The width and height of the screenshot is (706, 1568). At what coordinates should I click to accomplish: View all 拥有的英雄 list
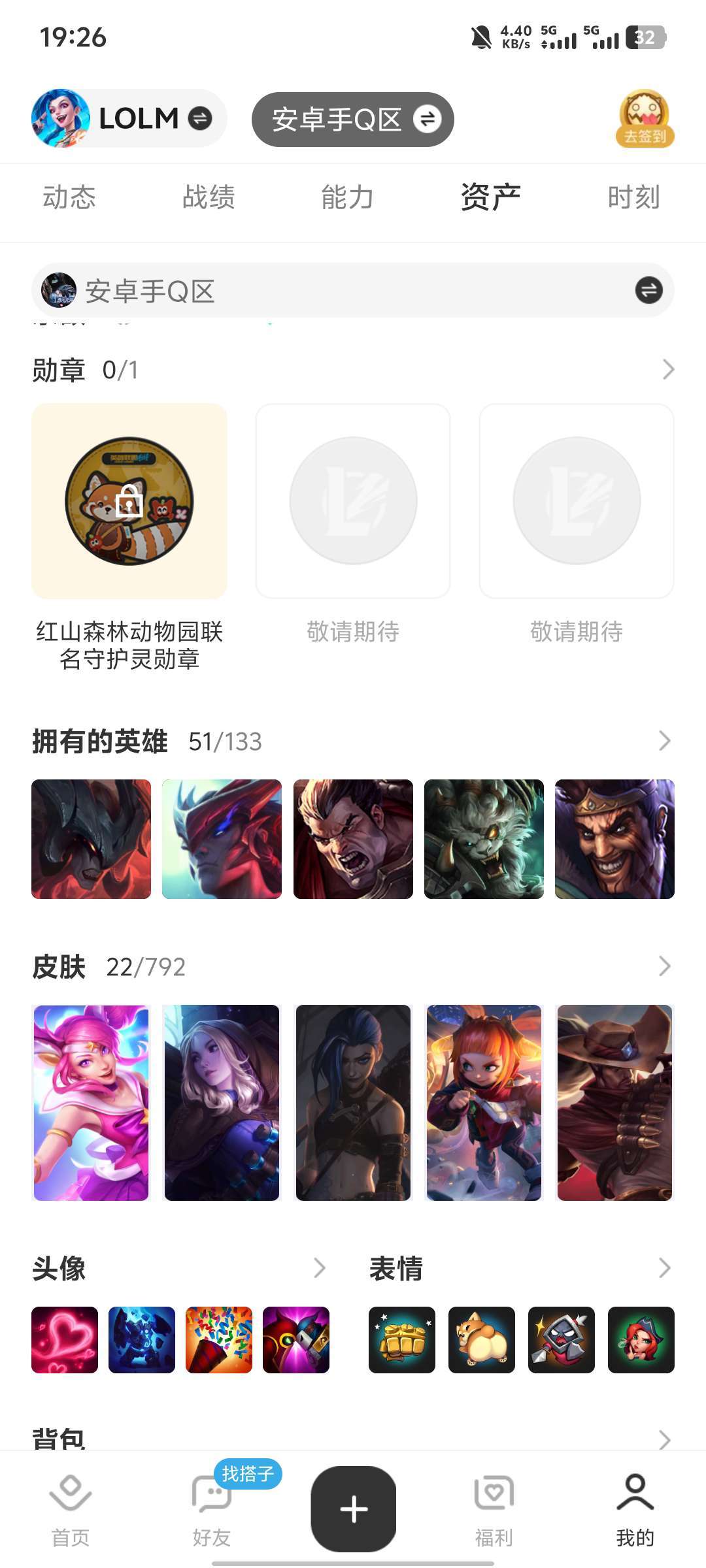665,741
